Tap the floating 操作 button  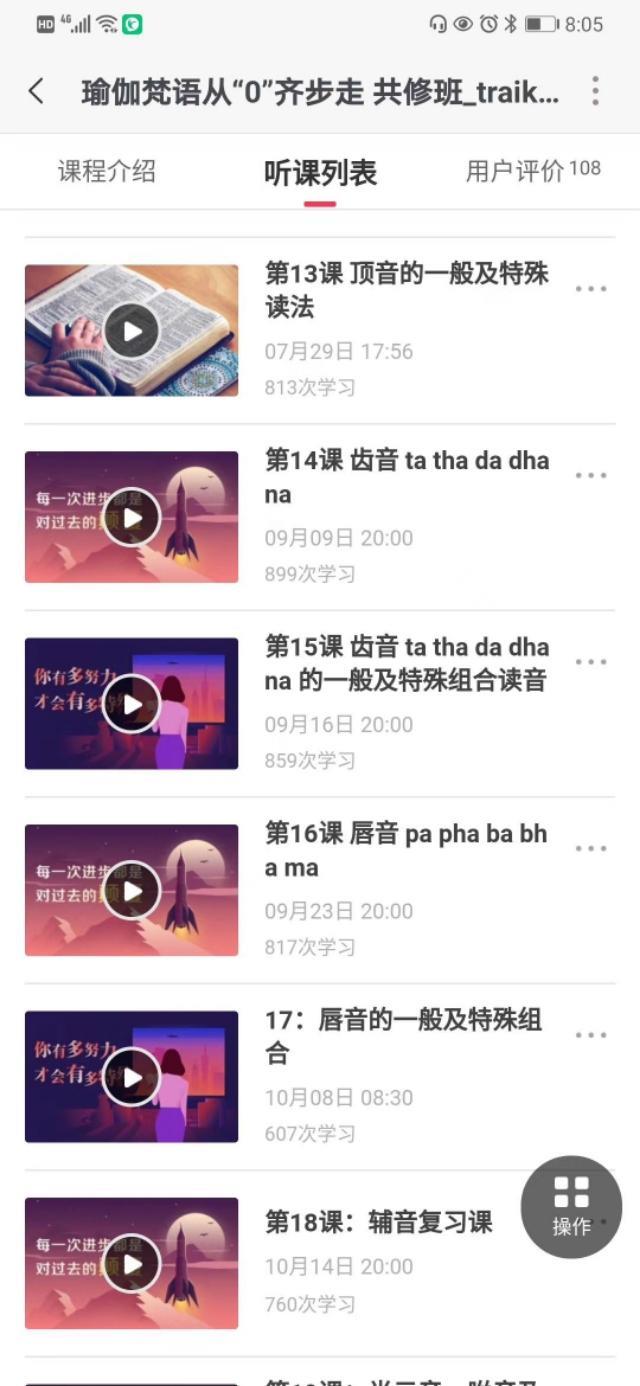point(571,1207)
